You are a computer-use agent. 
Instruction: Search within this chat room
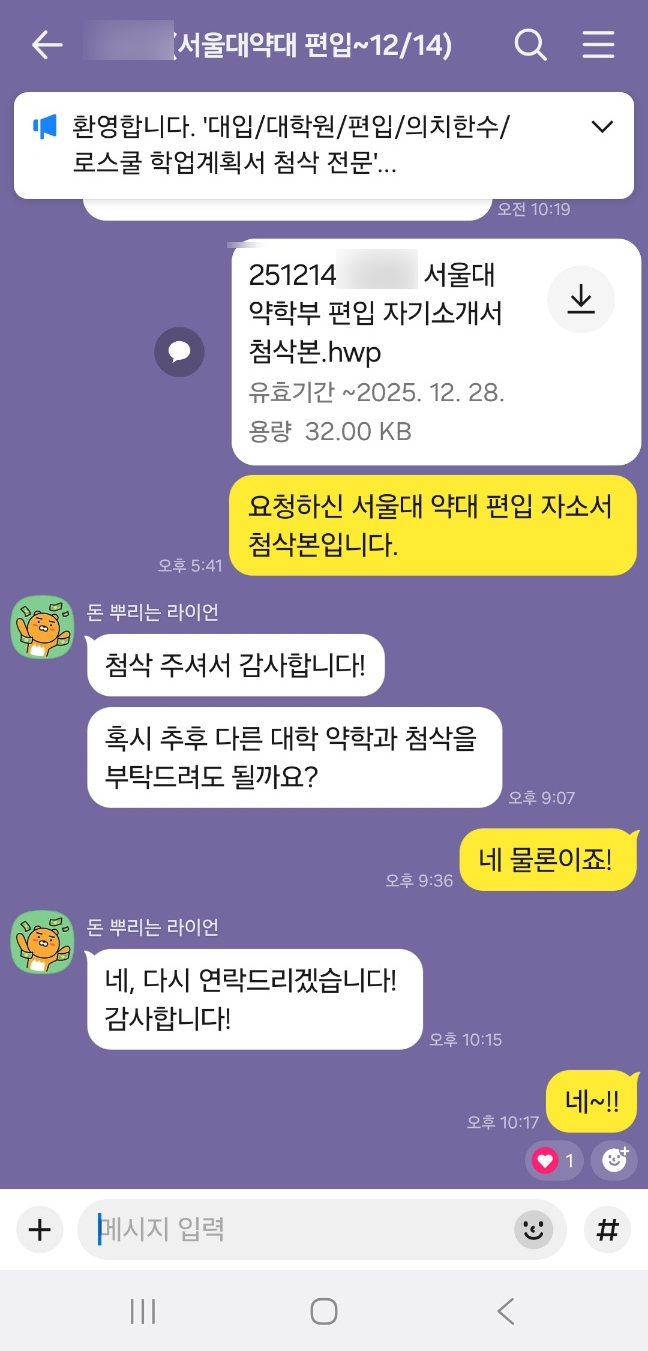530,45
